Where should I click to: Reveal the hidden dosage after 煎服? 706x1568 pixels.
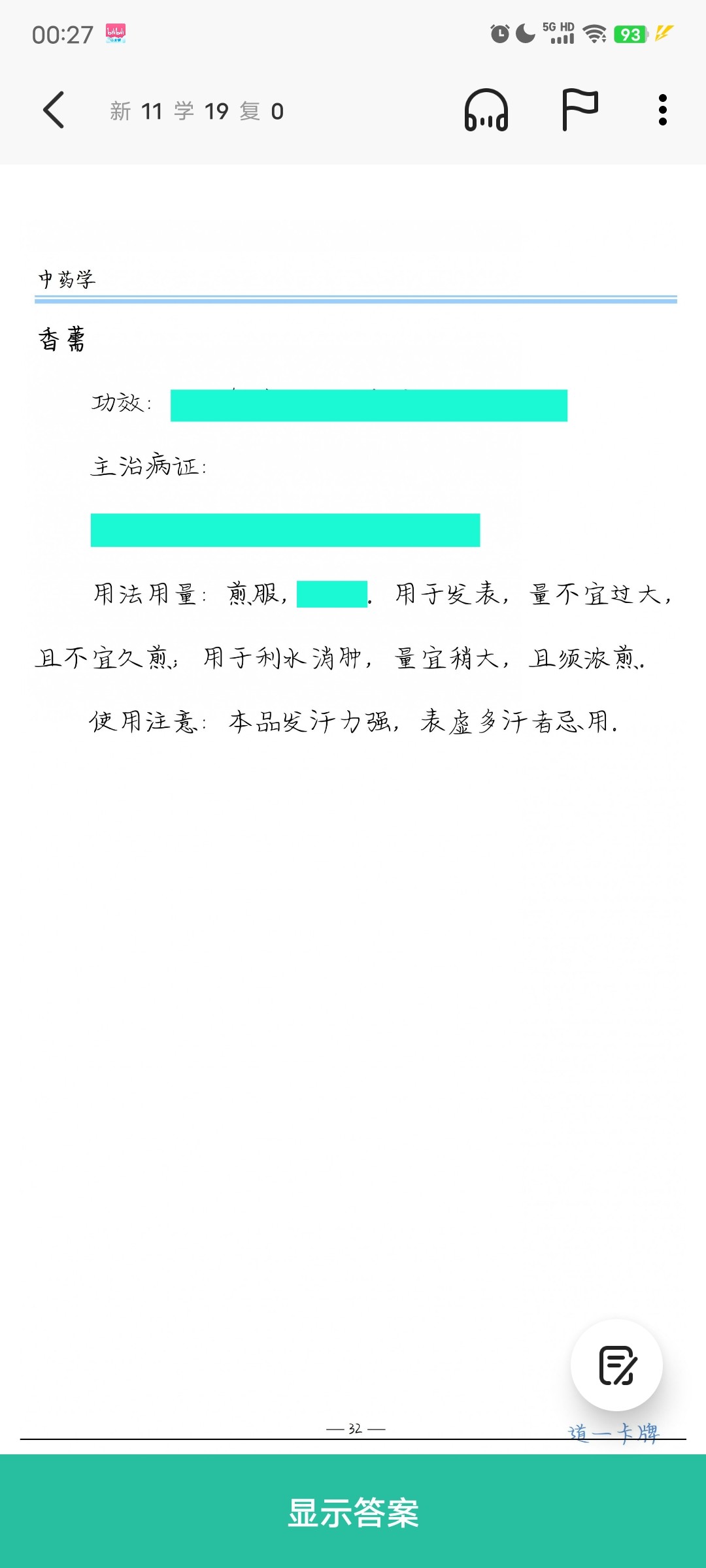[x=332, y=594]
